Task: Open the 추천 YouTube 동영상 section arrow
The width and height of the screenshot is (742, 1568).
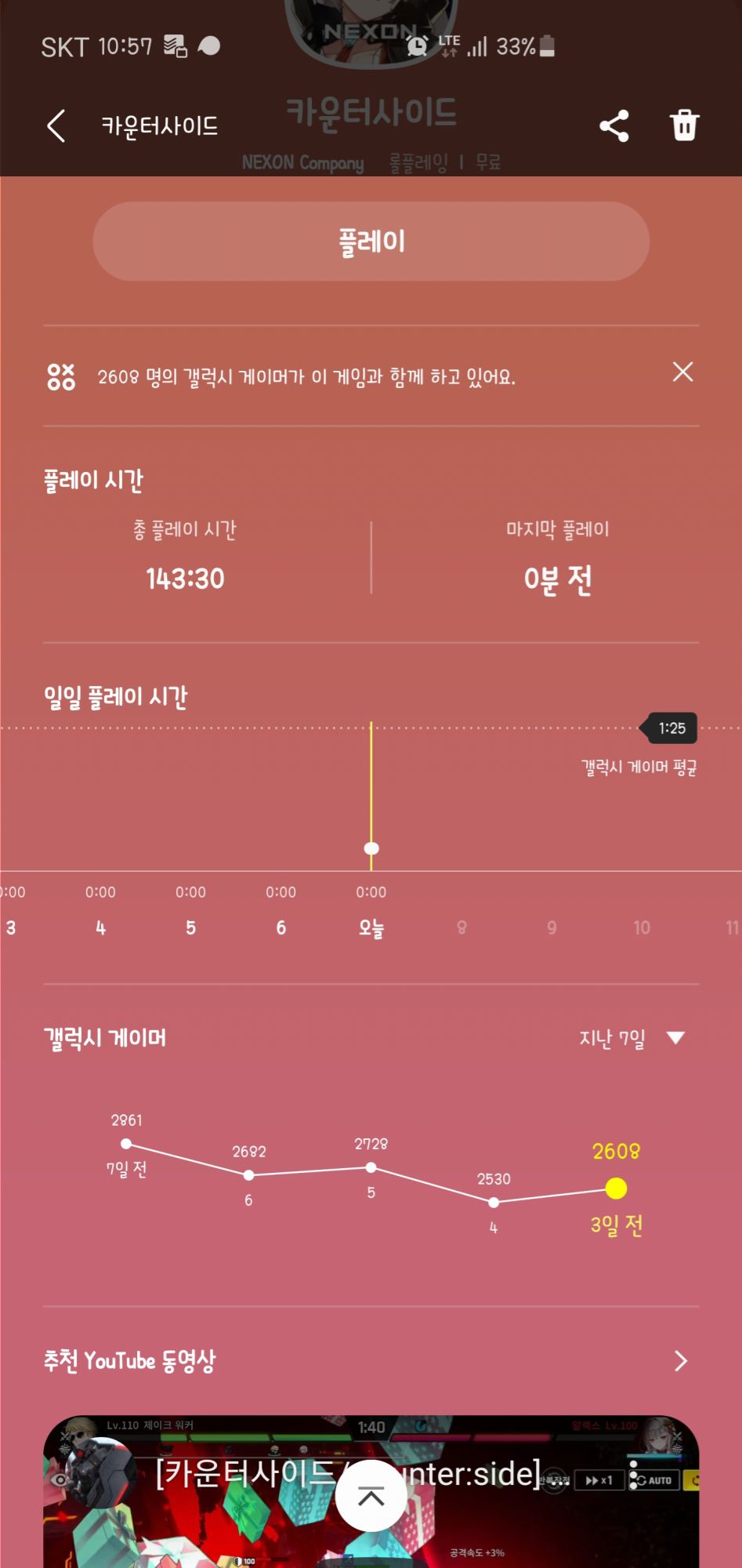Action: 680,1361
